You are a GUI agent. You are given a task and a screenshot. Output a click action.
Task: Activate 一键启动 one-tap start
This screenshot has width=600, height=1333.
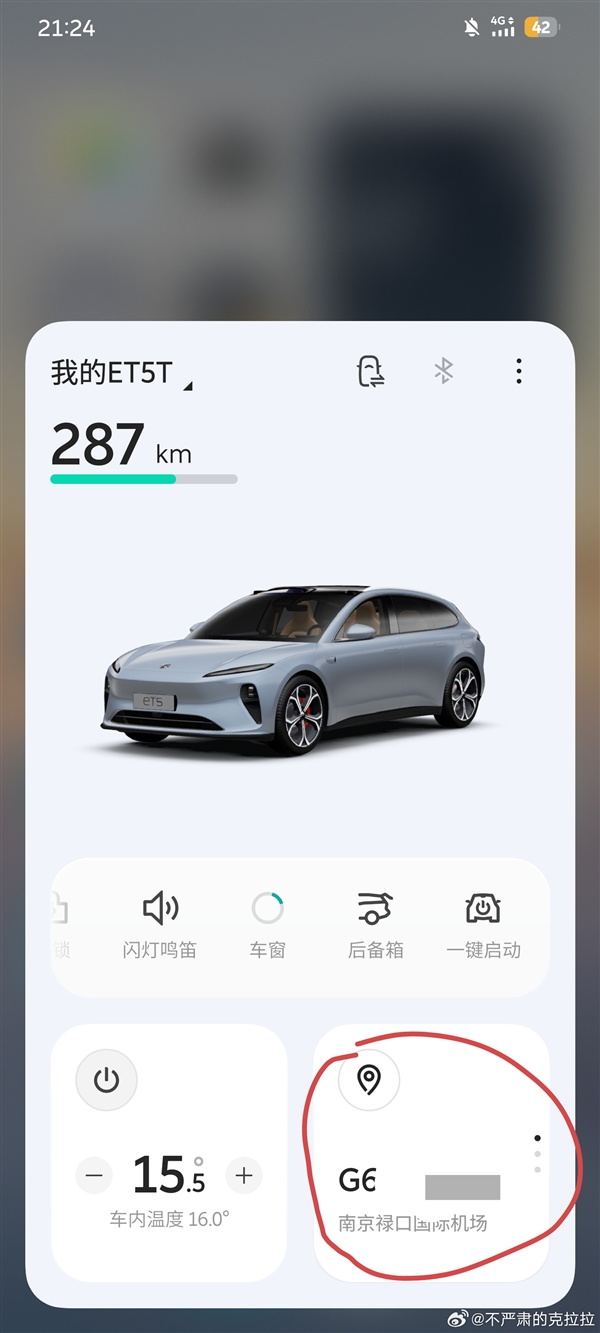coord(483,925)
